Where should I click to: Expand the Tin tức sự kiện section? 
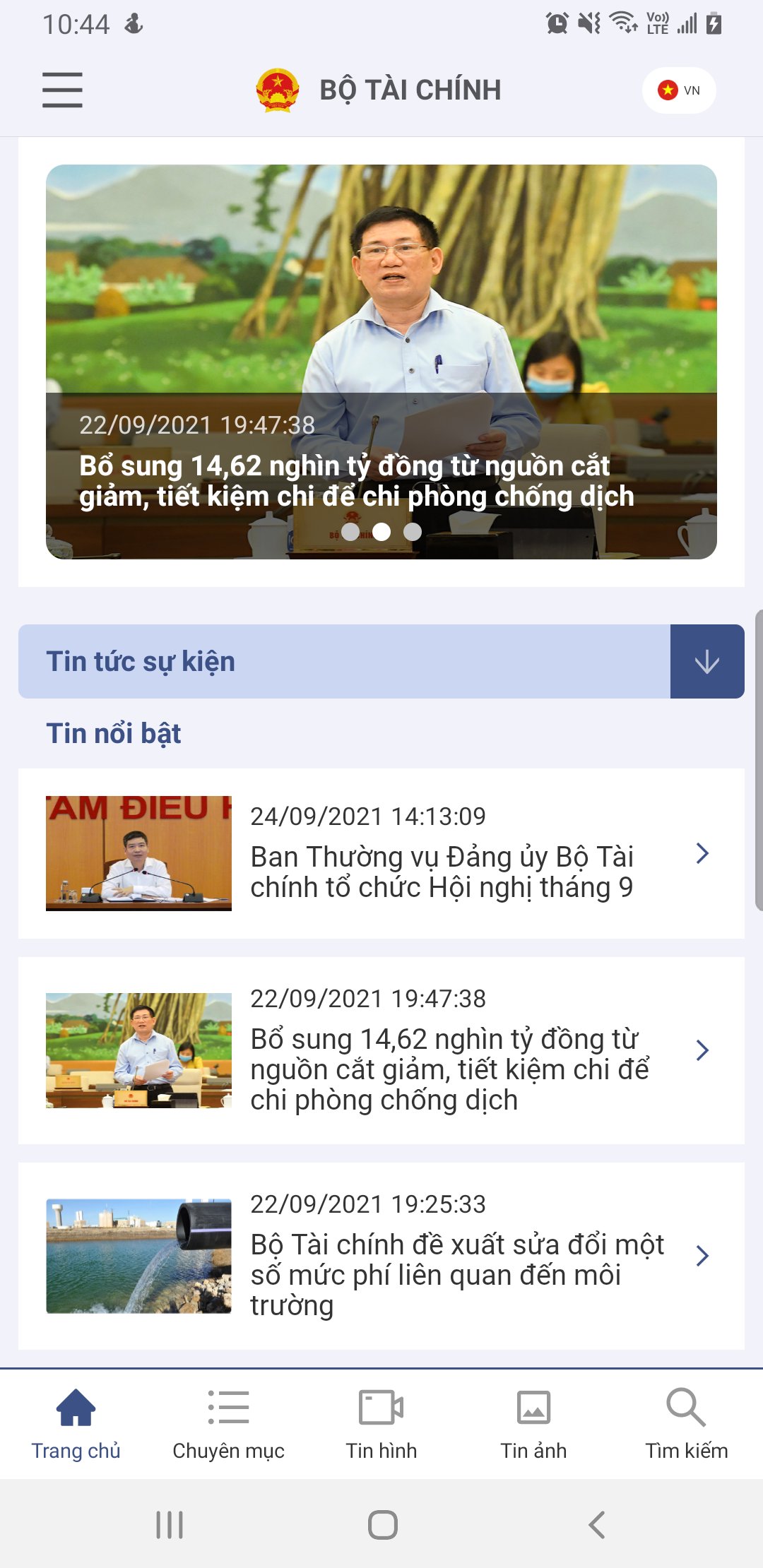pos(706,662)
